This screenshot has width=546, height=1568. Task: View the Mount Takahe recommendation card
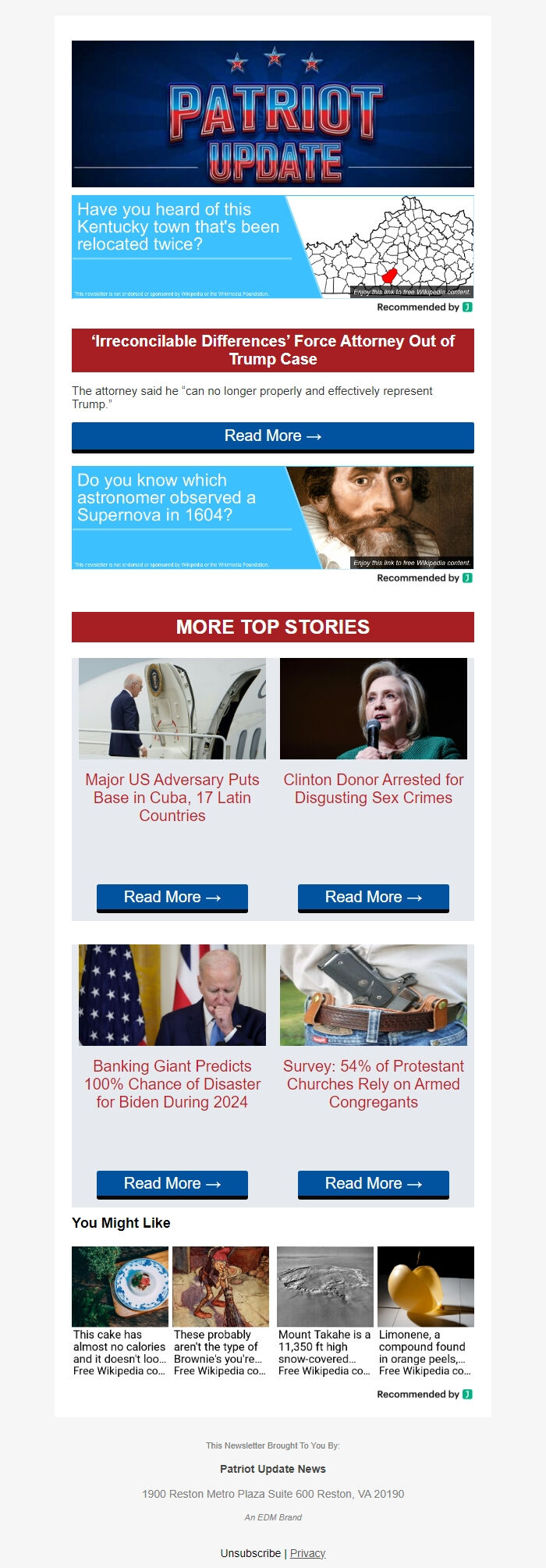click(x=324, y=1311)
